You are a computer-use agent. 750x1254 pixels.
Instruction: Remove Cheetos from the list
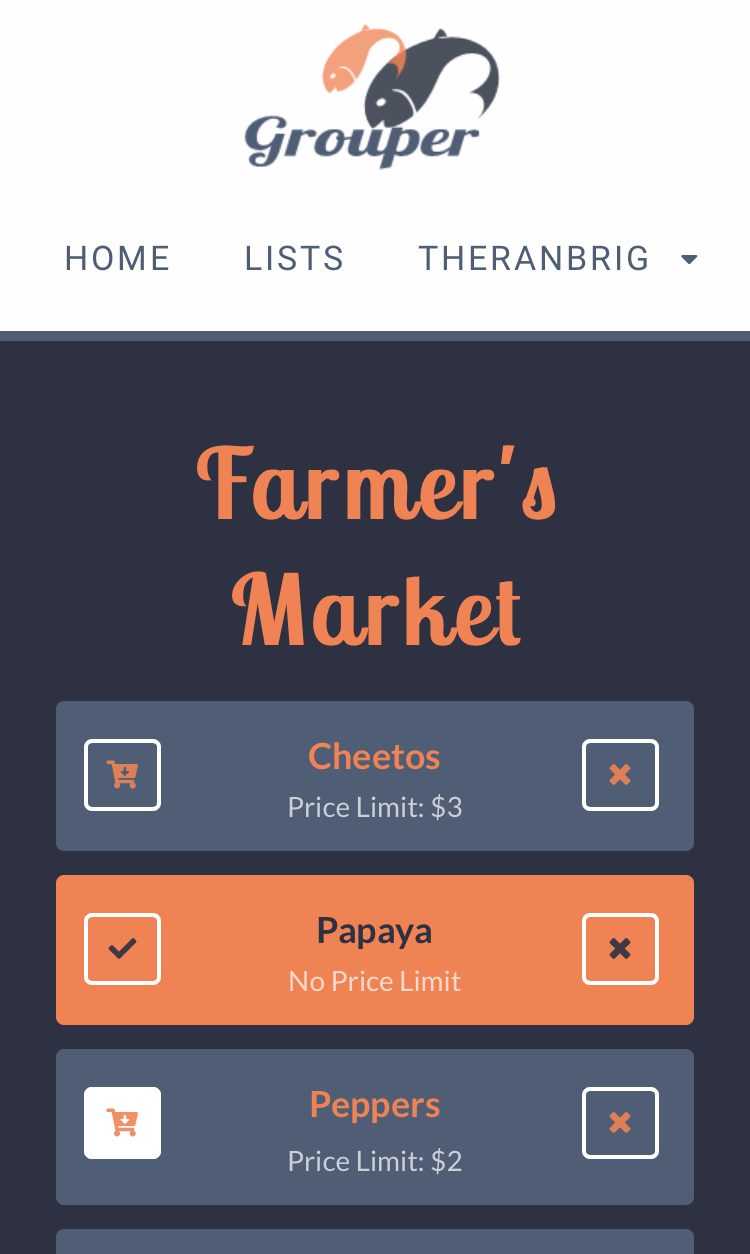(x=620, y=775)
